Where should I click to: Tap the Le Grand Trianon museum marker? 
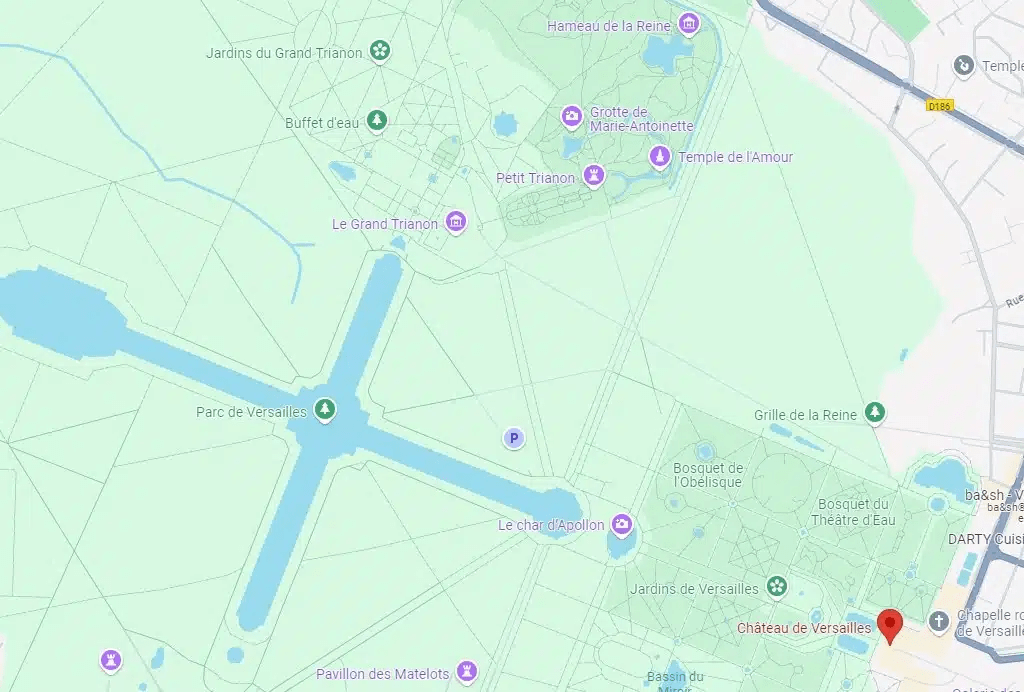pyautogui.click(x=456, y=221)
